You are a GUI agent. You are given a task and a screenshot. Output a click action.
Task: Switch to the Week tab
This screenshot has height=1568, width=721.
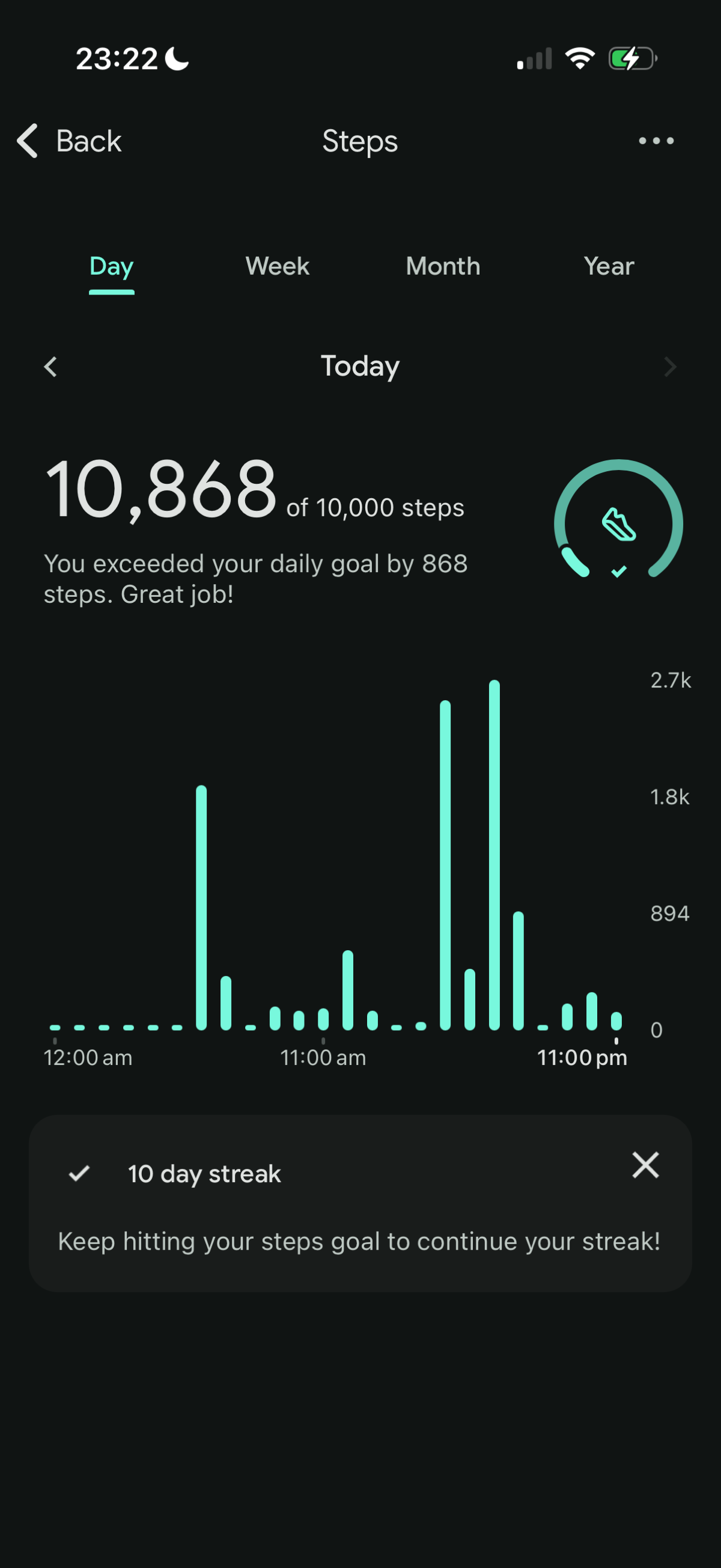277,267
